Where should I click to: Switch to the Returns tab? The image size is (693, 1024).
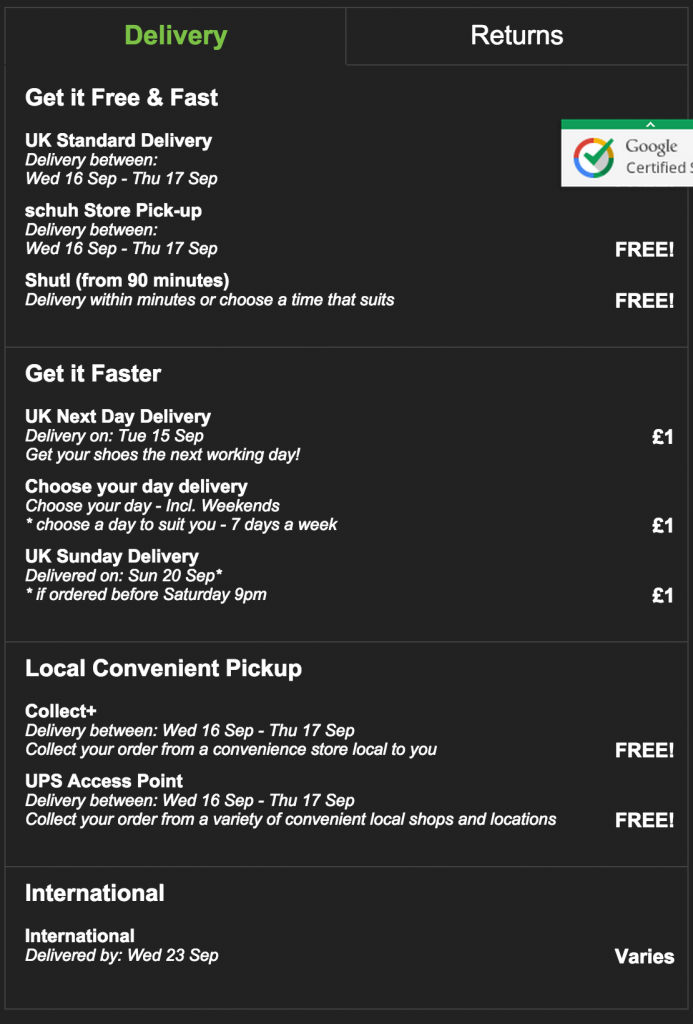pos(517,36)
